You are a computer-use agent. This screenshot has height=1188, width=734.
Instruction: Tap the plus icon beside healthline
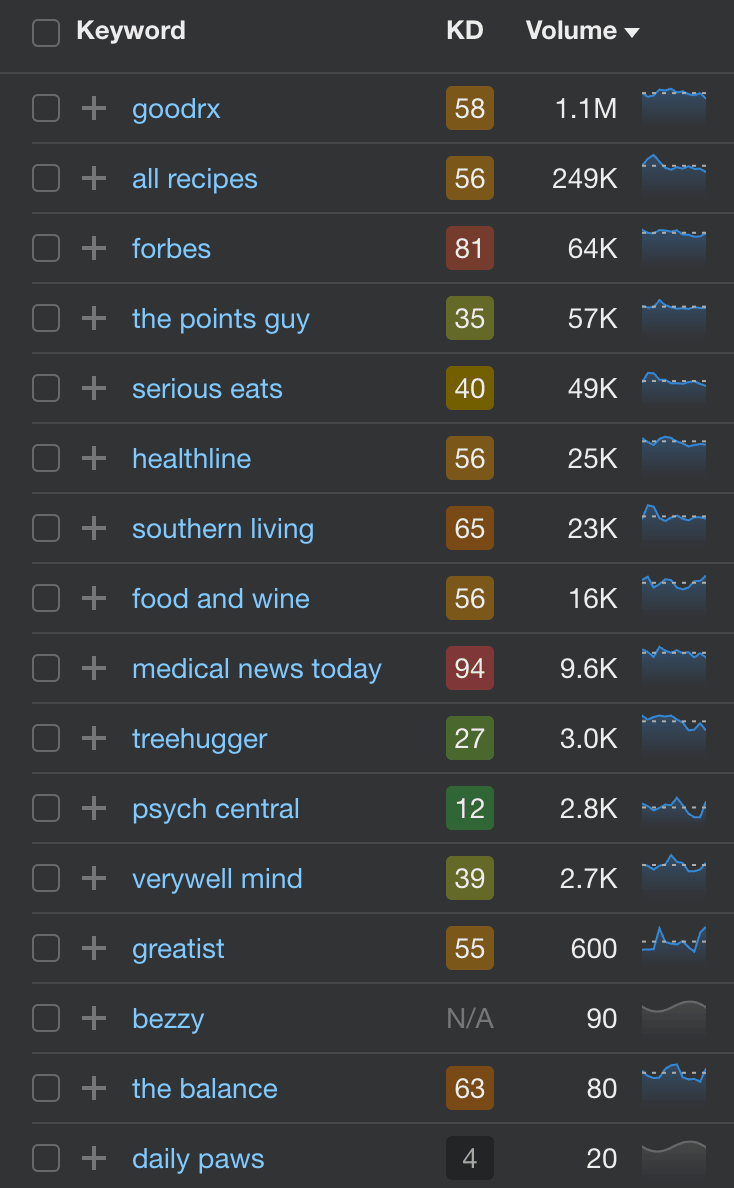pos(94,458)
